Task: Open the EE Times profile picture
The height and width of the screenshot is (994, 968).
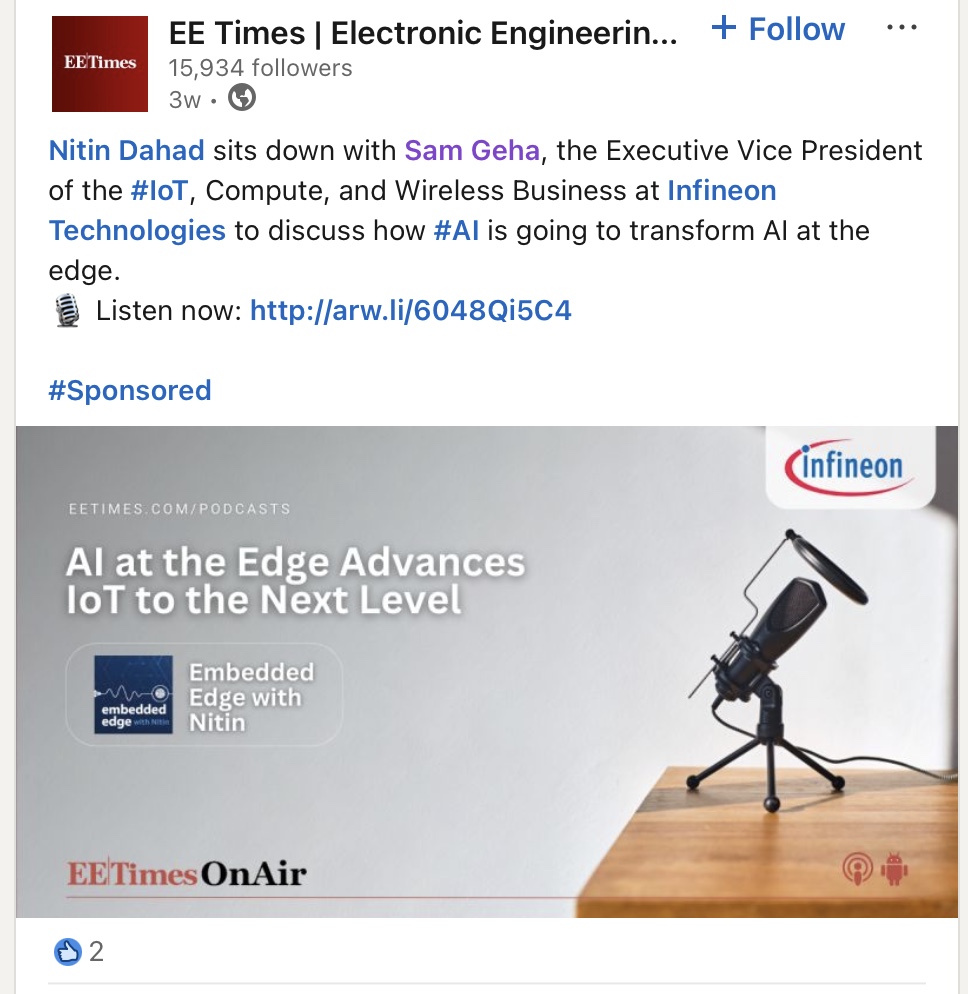Action: tap(100, 65)
